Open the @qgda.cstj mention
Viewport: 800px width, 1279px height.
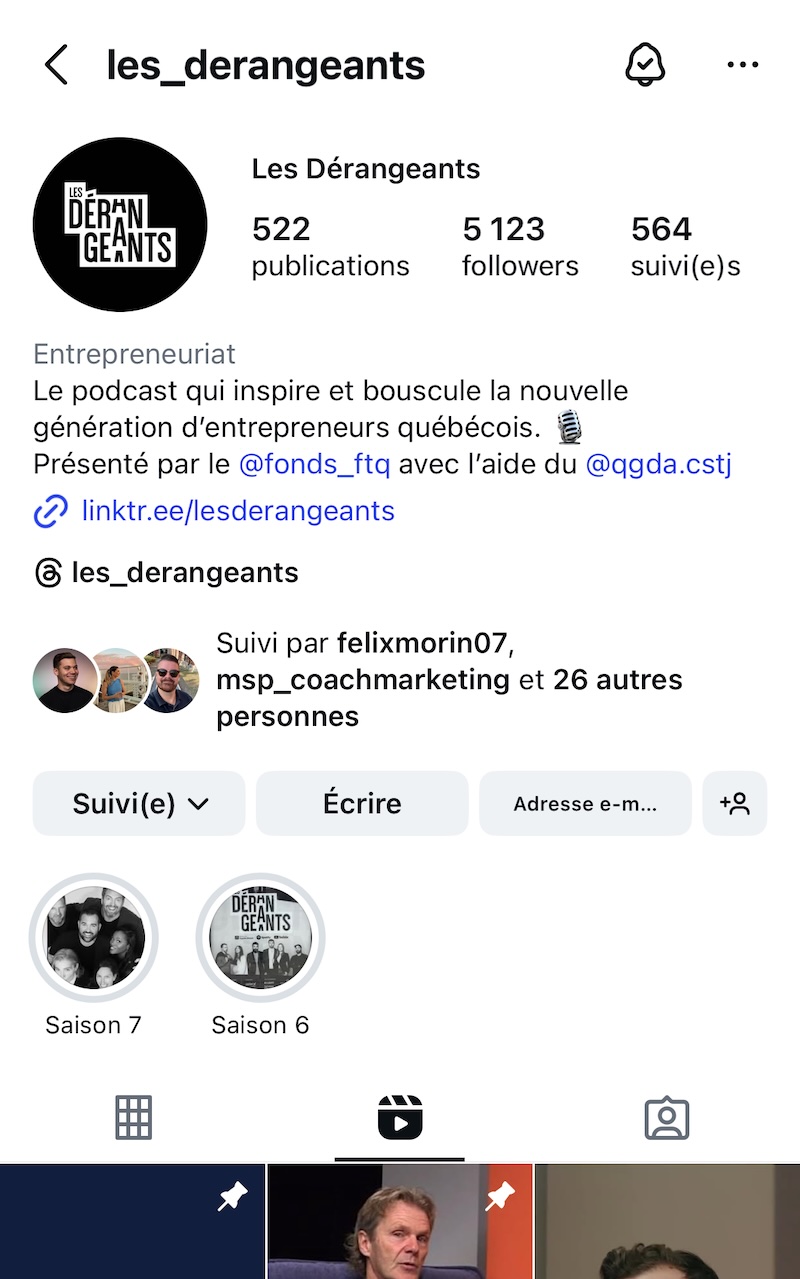(x=658, y=465)
